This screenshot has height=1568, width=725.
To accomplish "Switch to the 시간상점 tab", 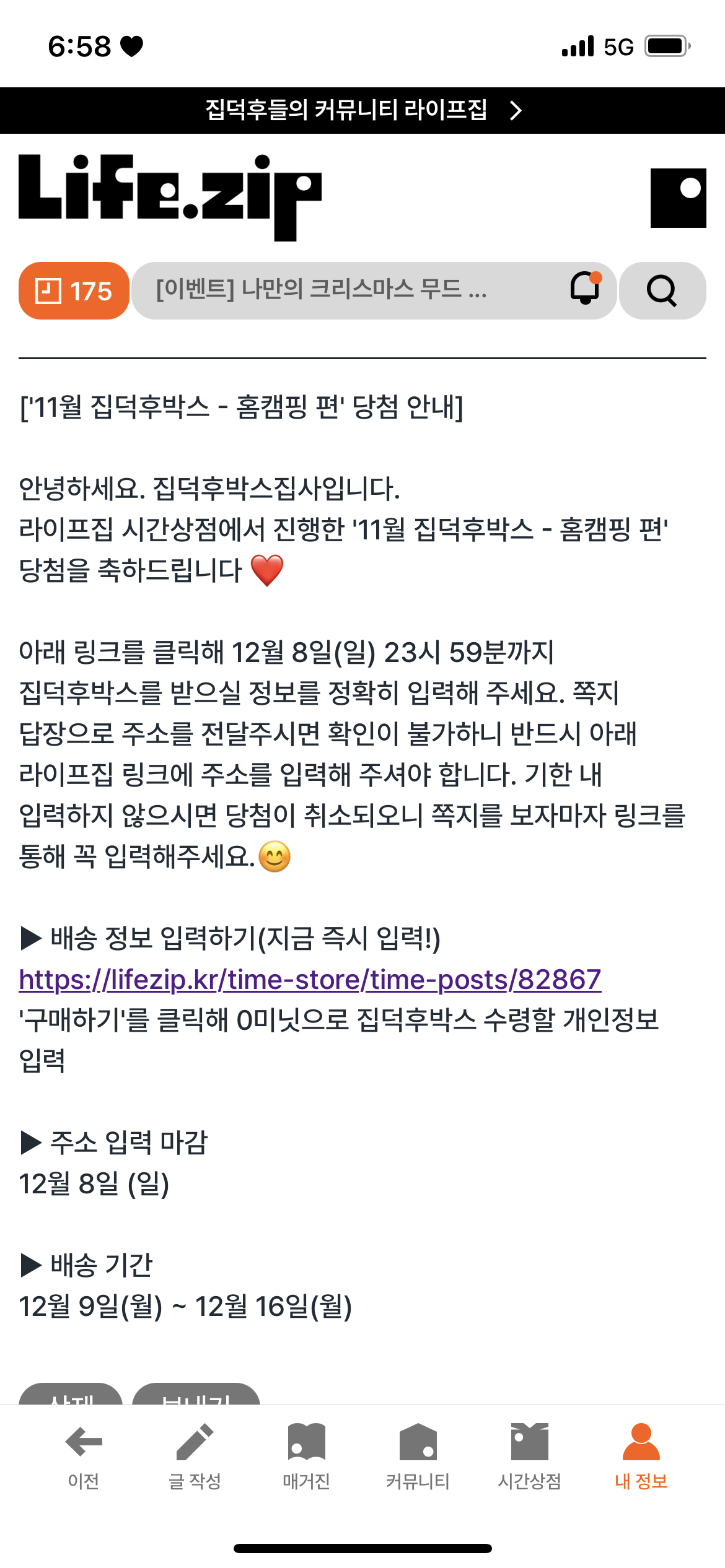I will [529, 1456].
